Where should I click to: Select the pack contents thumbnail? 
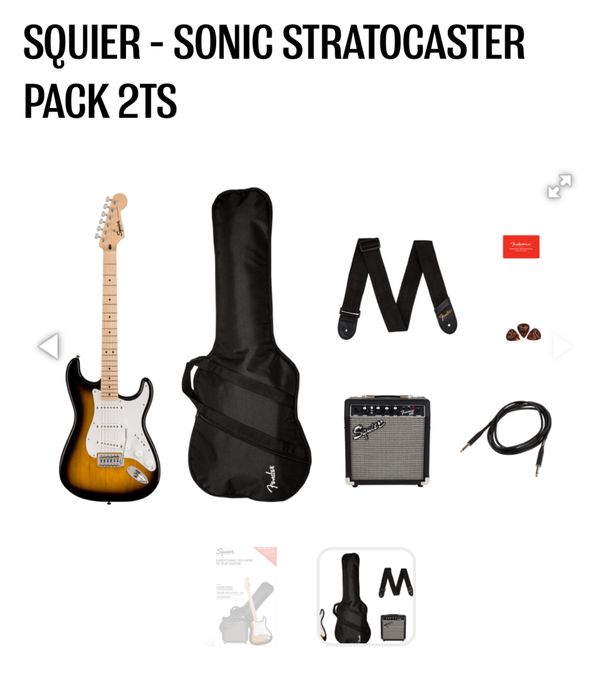(366, 595)
